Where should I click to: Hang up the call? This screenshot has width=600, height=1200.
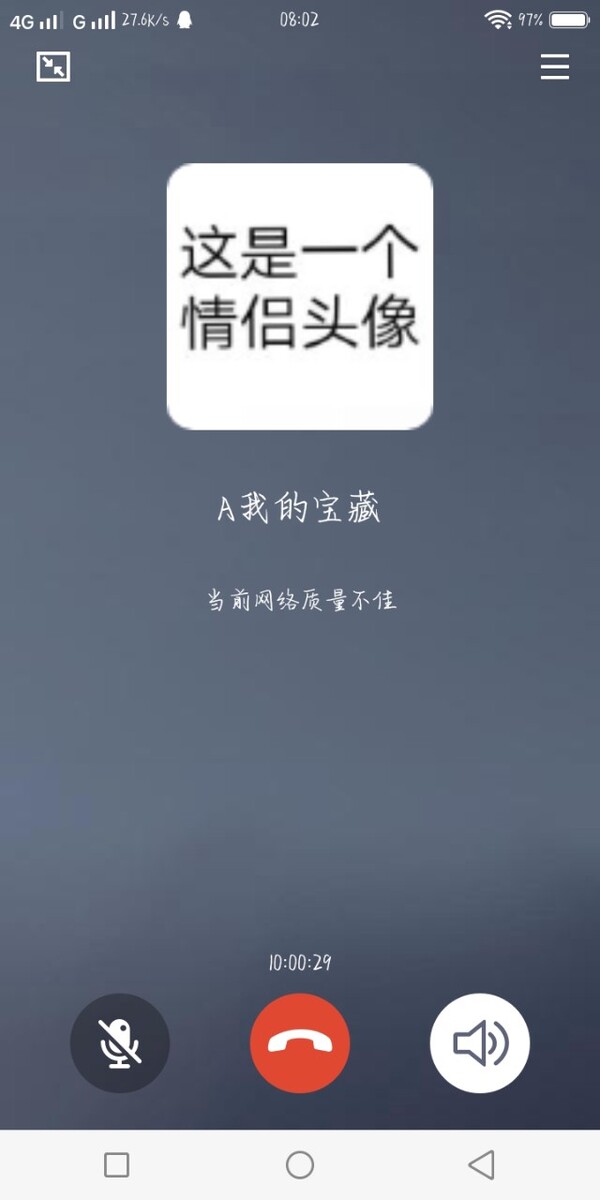click(x=300, y=1043)
